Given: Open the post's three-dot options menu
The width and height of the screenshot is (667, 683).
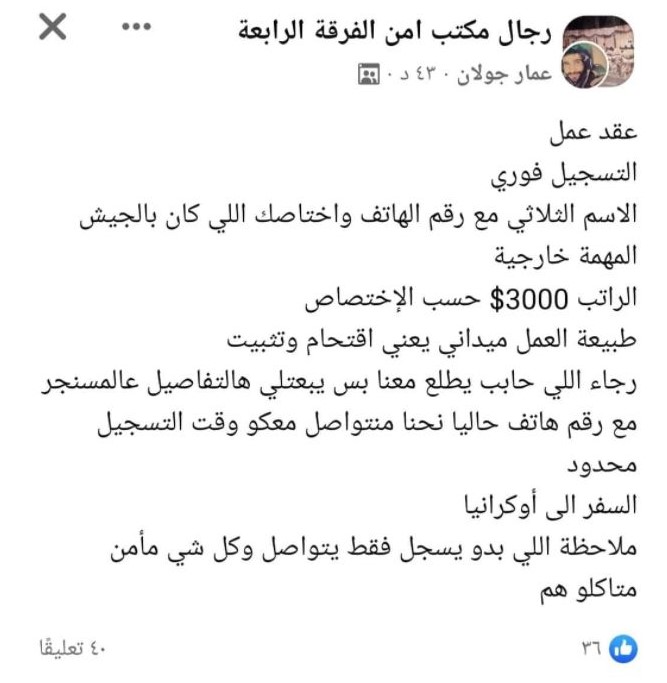Looking at the screenshot, I should click(135, 28).
